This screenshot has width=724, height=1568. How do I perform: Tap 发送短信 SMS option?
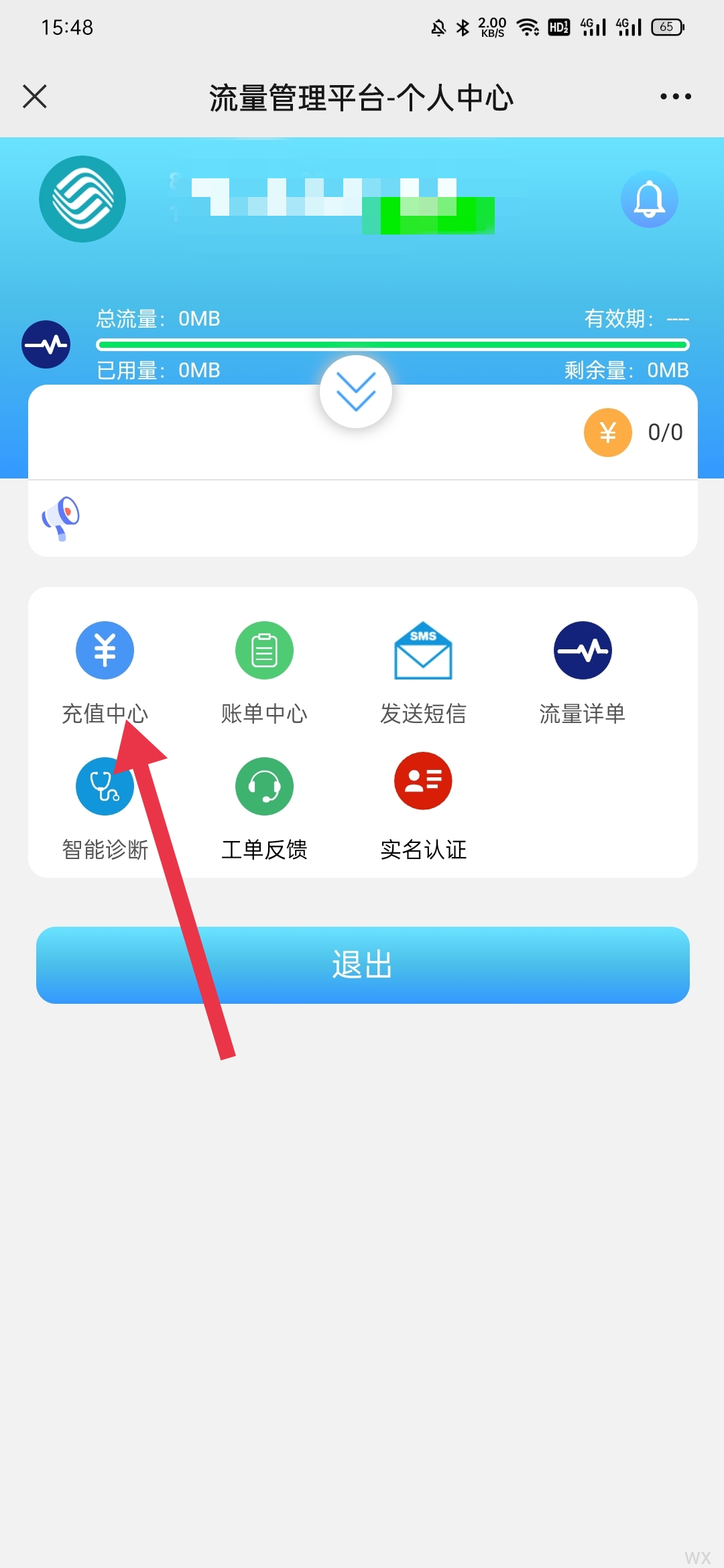[x=423, y=651]
